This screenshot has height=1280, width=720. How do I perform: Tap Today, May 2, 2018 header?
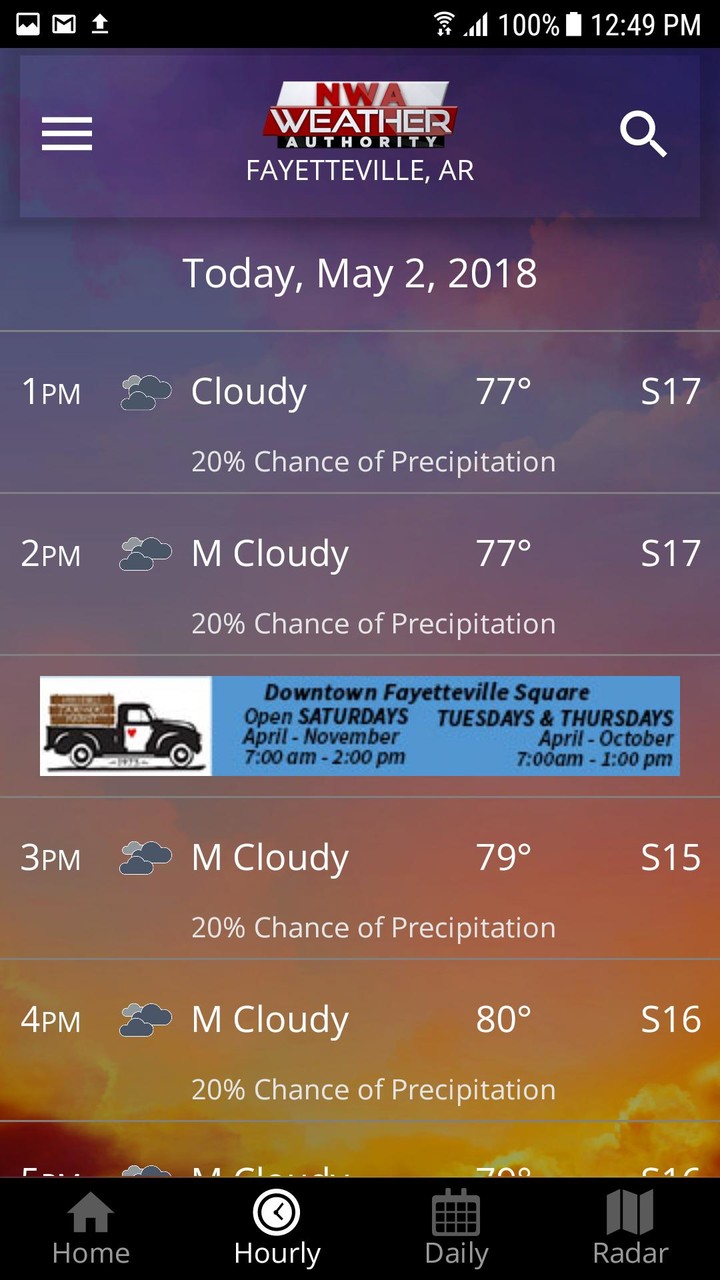[x=359, y=272]
